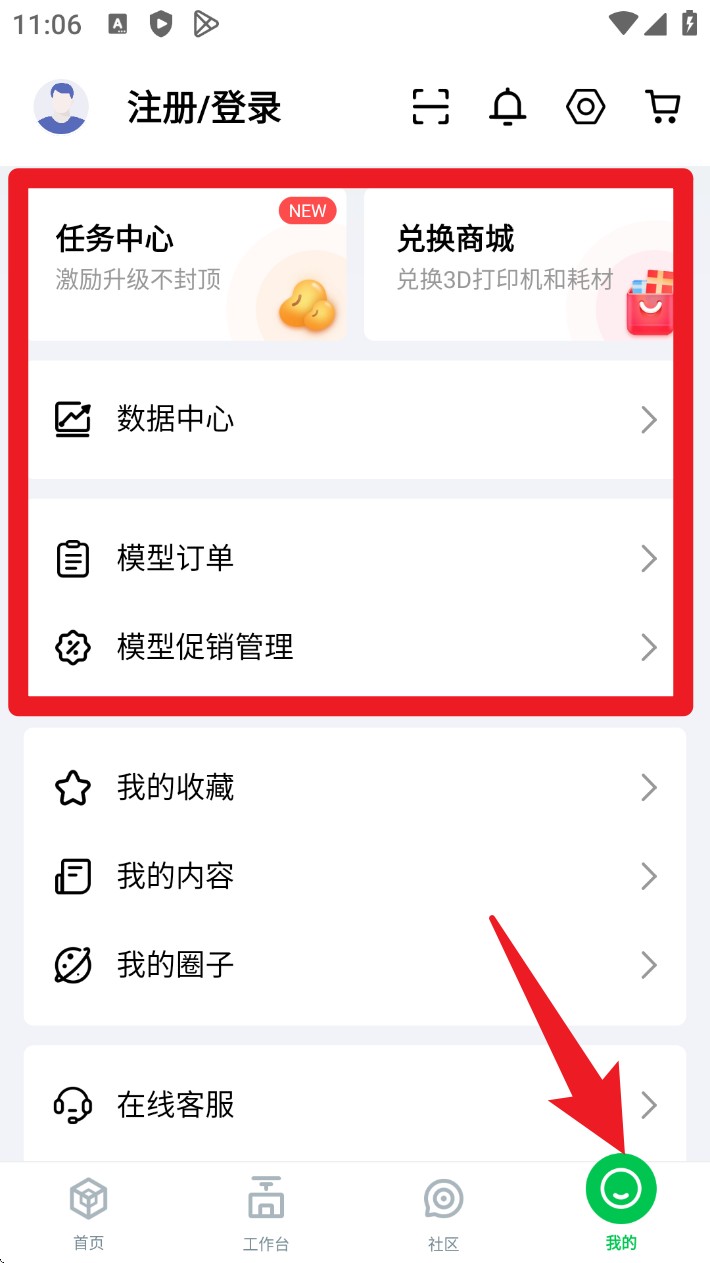Open 我的收藏 row

tap(350, 788)
